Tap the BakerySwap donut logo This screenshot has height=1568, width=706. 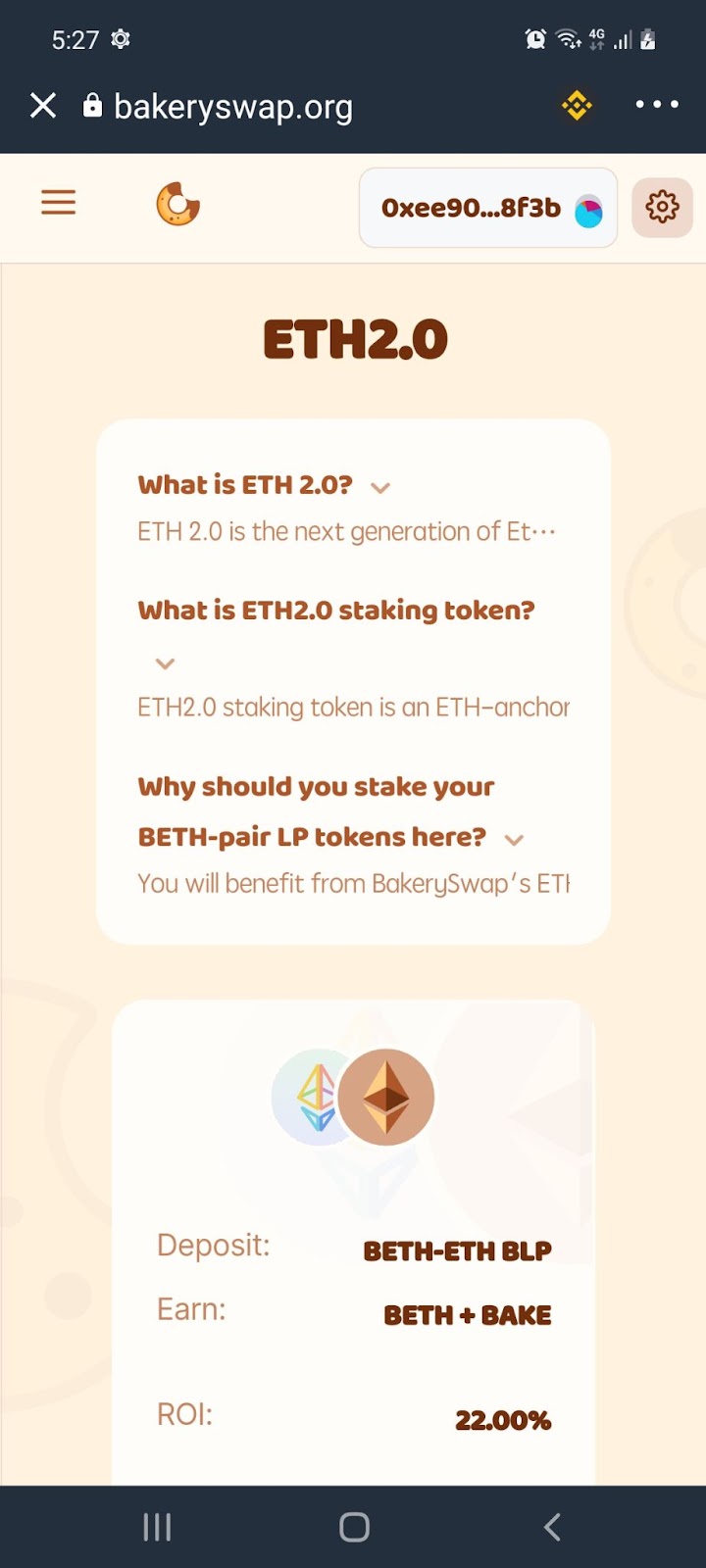pos(177,205)
